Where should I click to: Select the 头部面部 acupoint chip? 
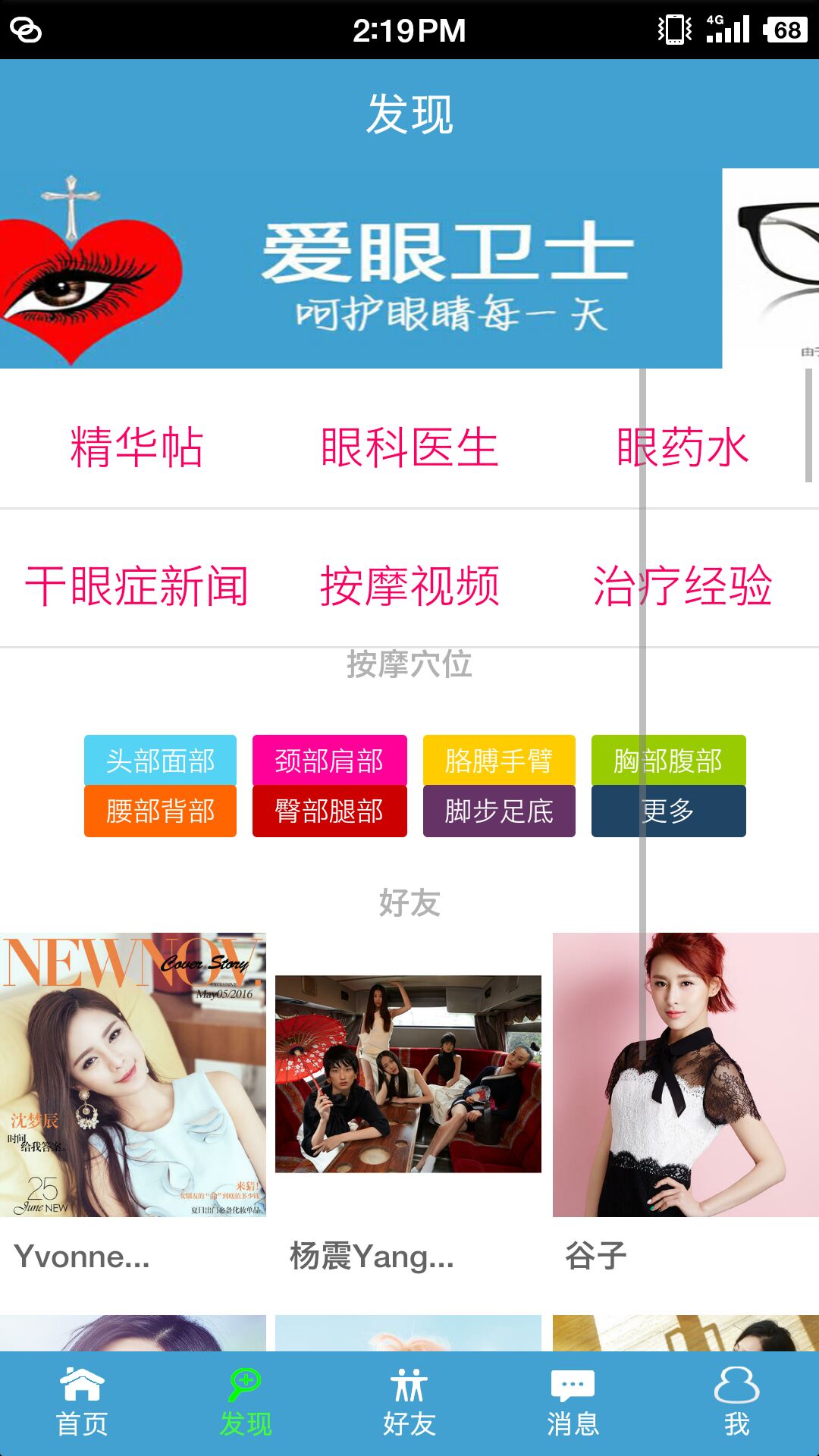[160, 760]
